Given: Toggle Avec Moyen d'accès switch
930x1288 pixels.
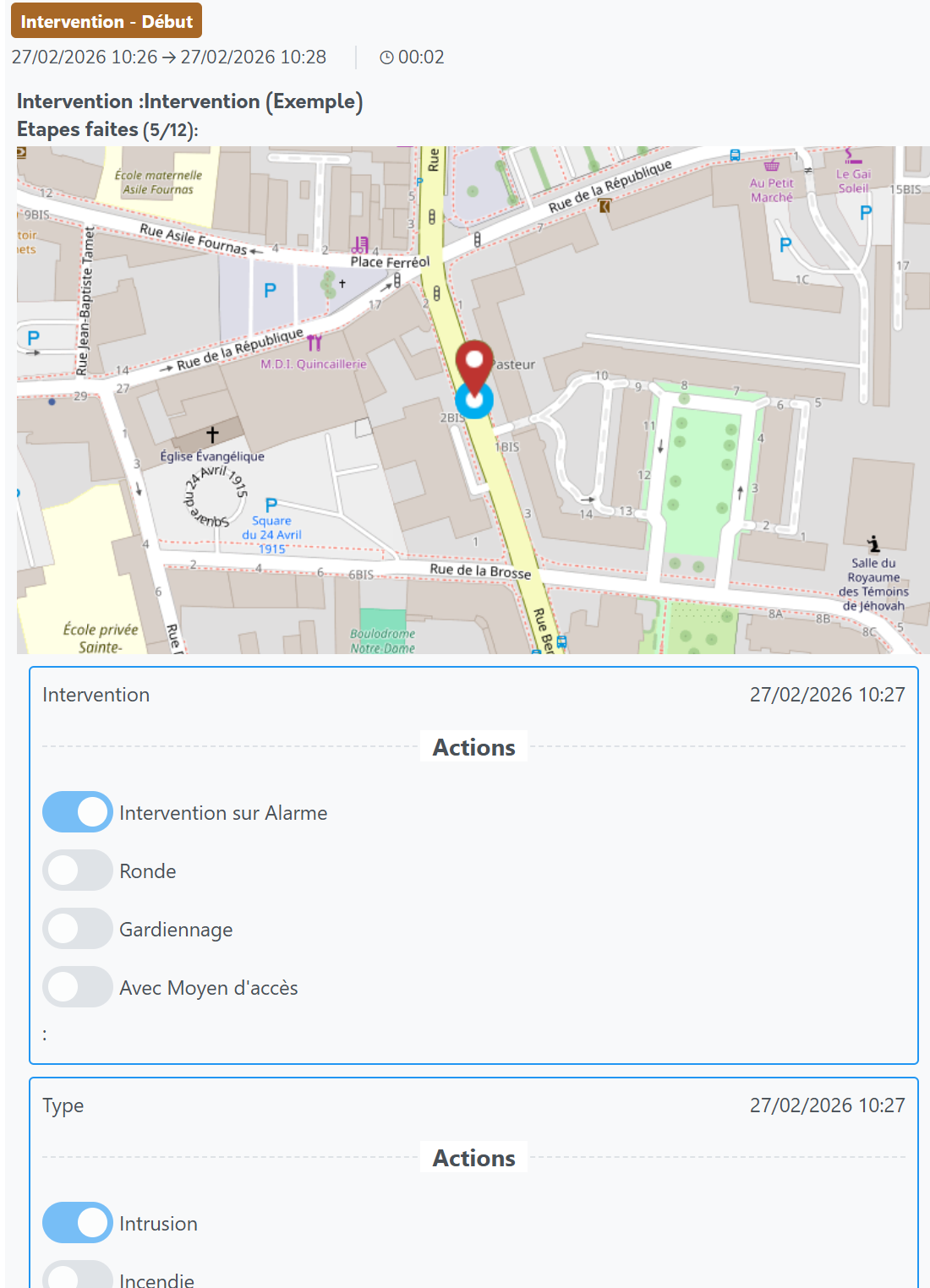Looking at the screenshot, I should 78,987.
